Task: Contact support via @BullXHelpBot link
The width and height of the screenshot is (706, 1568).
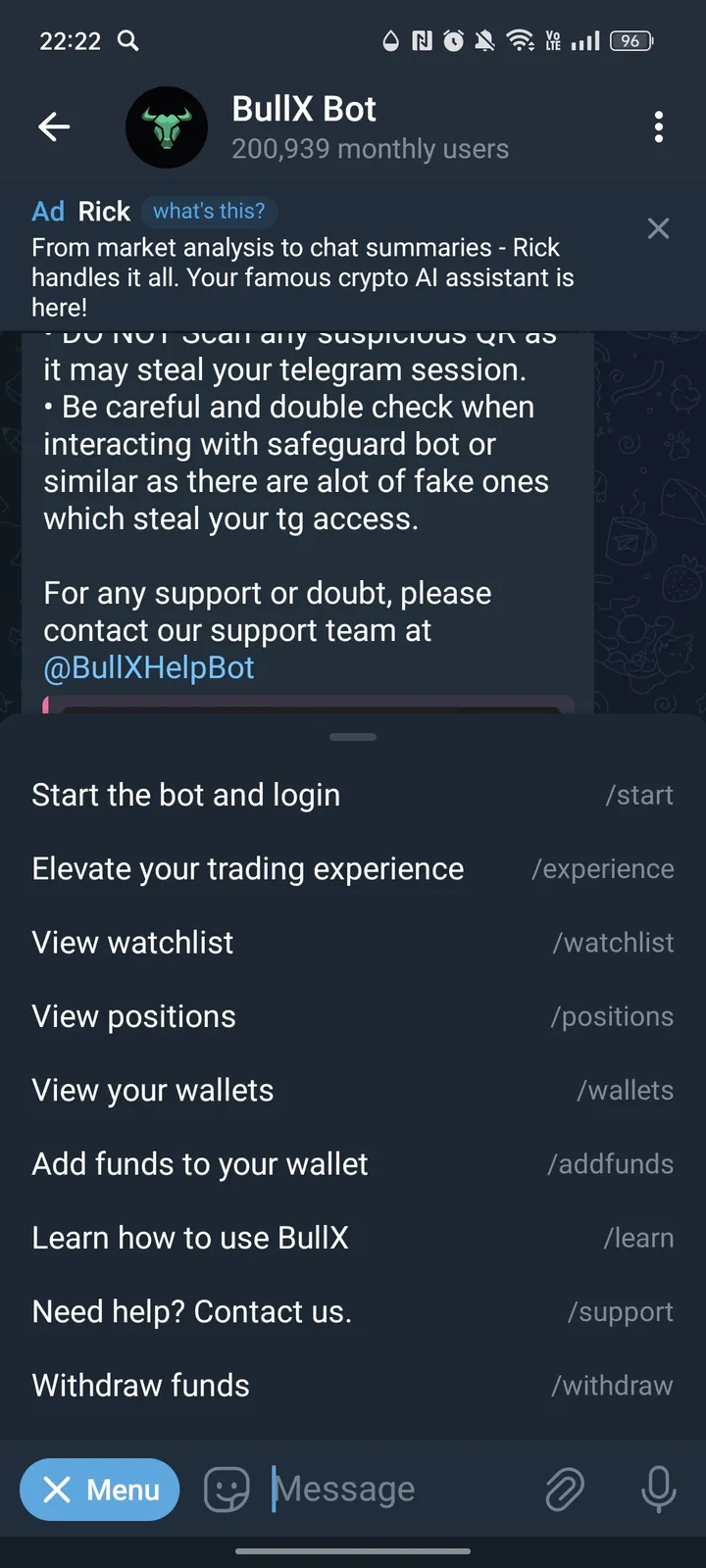Action: [148, 667]
